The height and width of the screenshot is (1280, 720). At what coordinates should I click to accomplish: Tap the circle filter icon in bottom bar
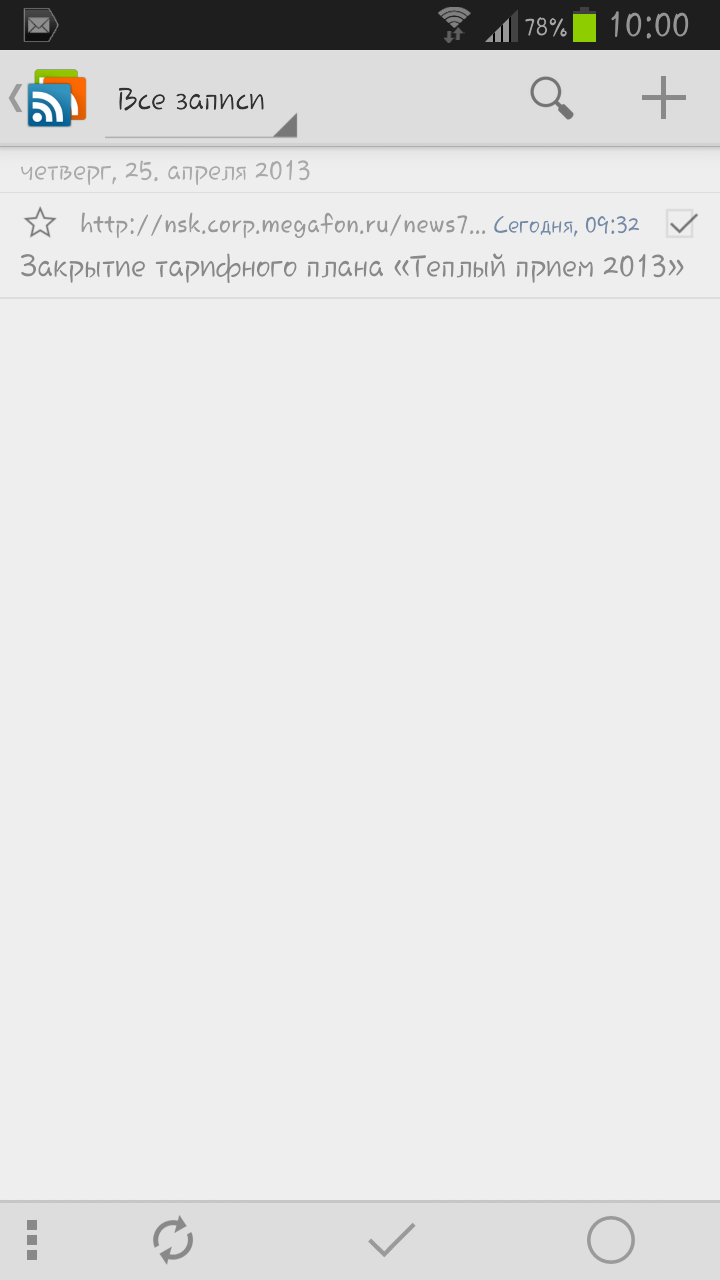(x=610, y=1241)
